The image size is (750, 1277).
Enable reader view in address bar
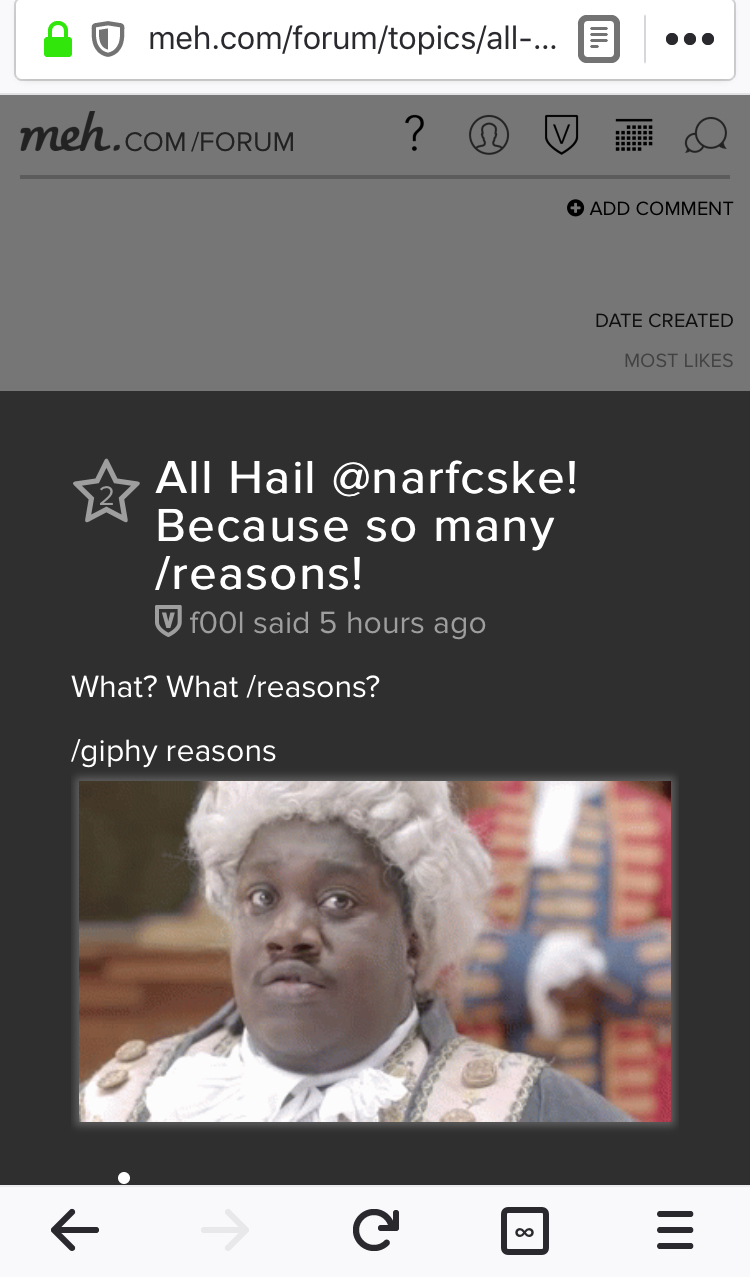pyautogui.click(x=599, y=40)
